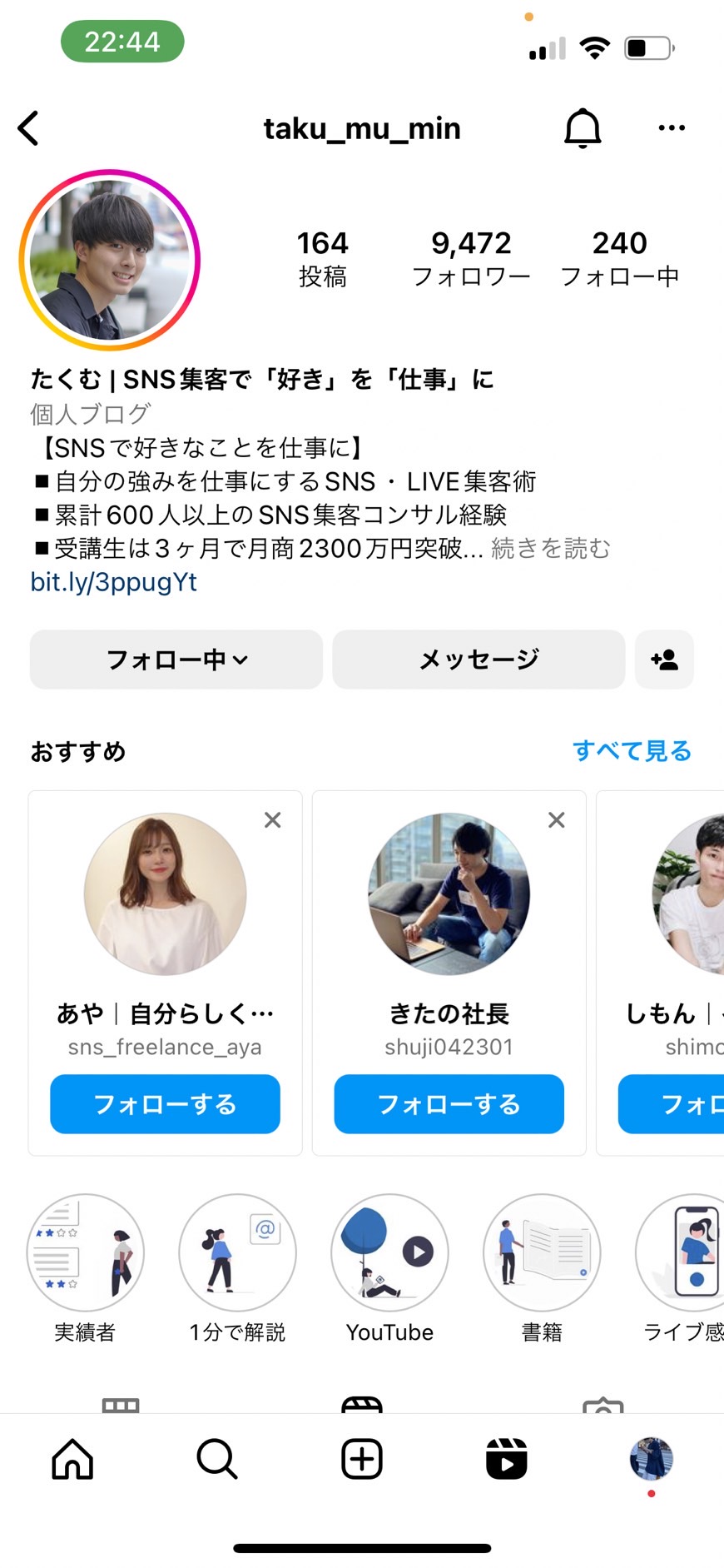724x1568 pixels.
Task: Open the bit.ly/3ppugYt link
Action: [x=114, y=581]
